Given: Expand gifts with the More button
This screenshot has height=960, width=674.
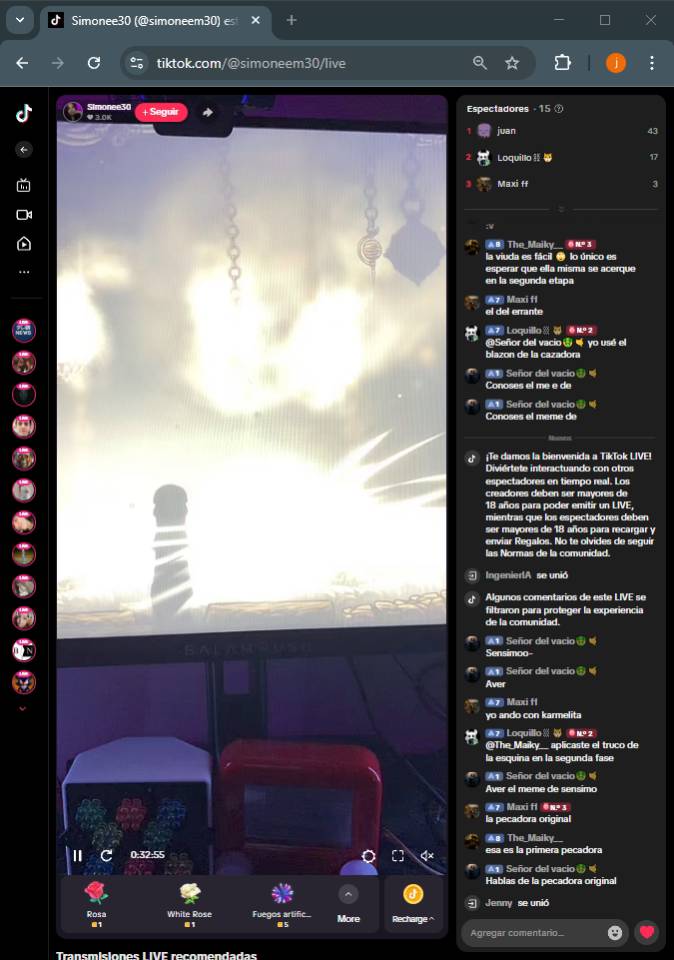Looking at the screenshot, I should point(348,902).
